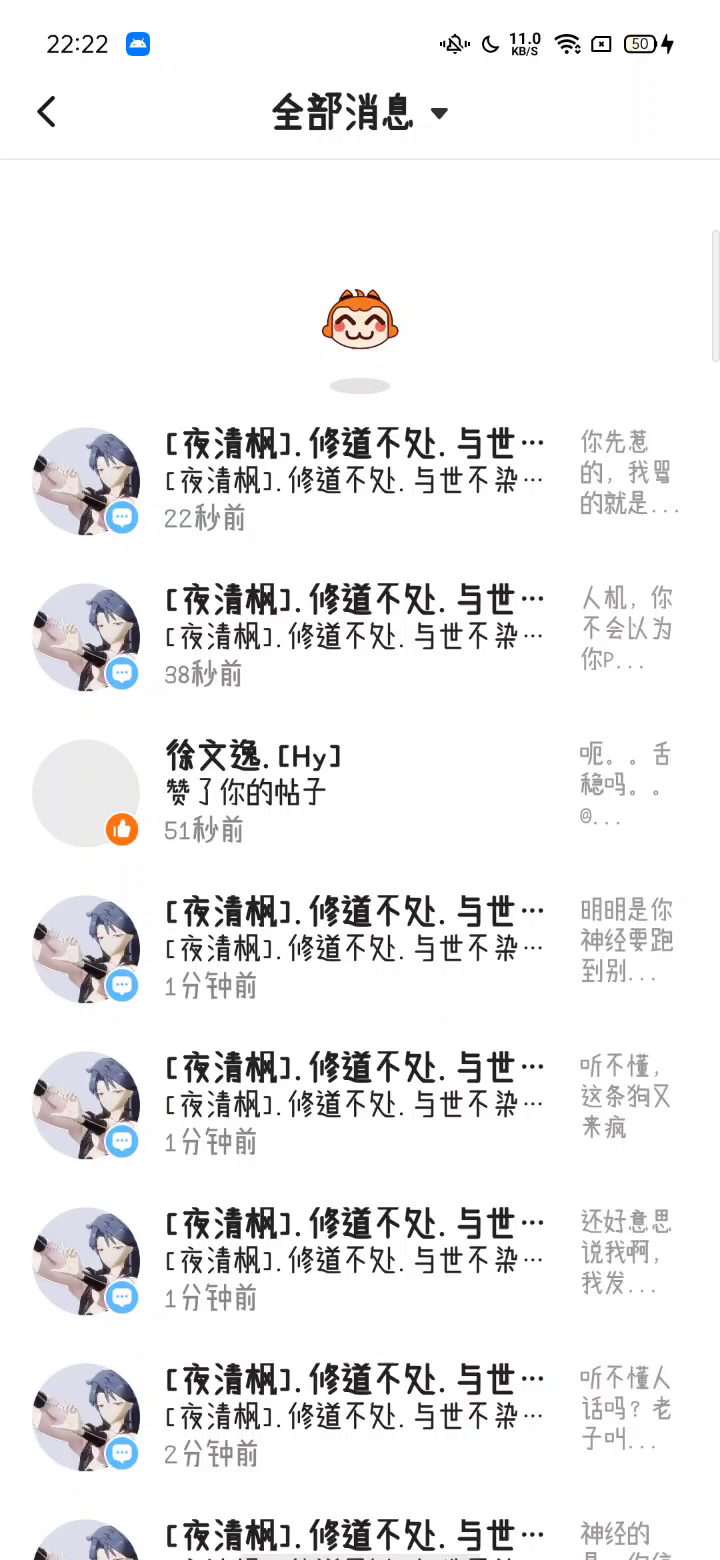The image size is (720, 1560).
Task: Open the reply saying 听不懂，这条狗又来疯
Action: [x=354, y=1104]
